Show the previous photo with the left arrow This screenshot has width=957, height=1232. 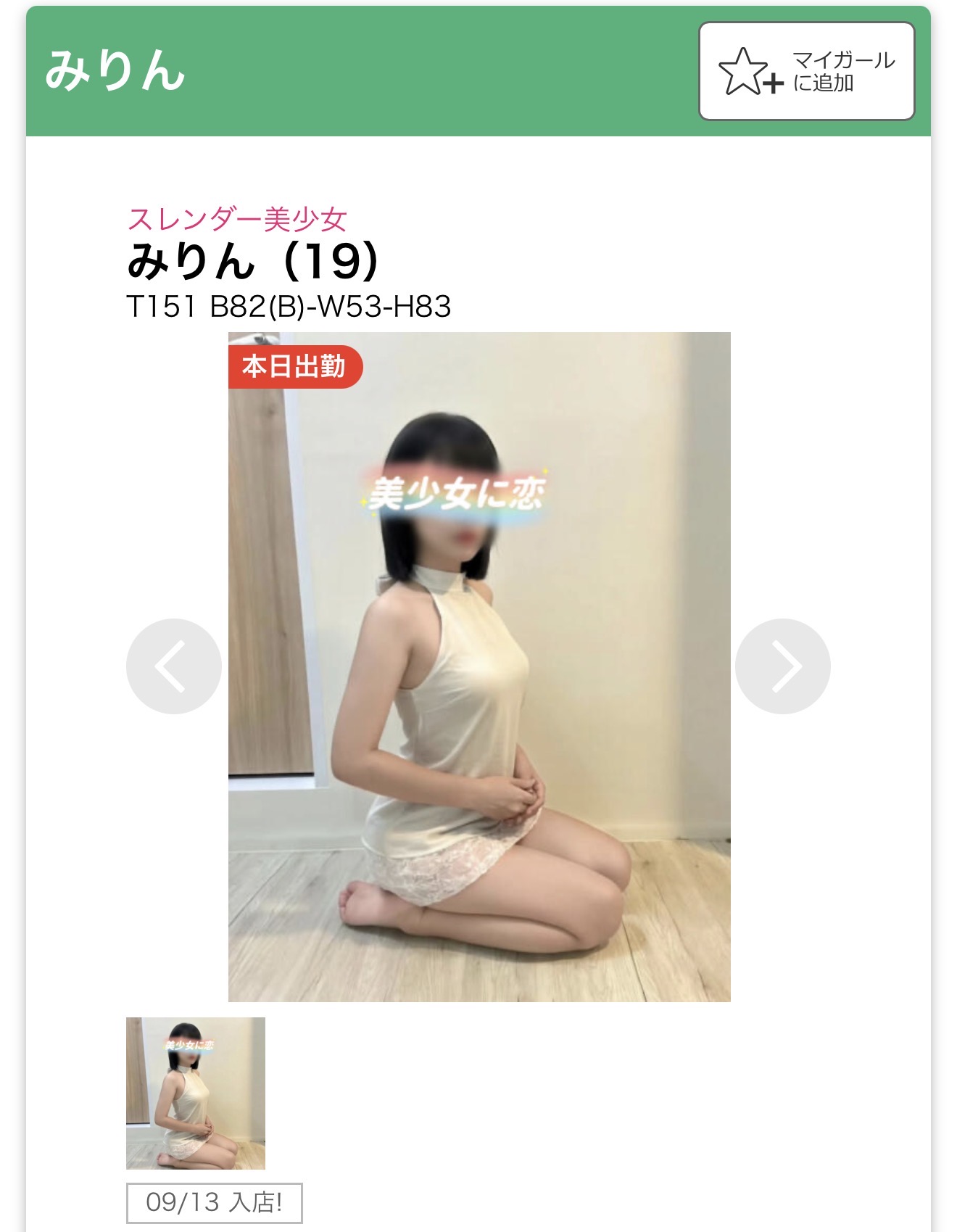174,666
